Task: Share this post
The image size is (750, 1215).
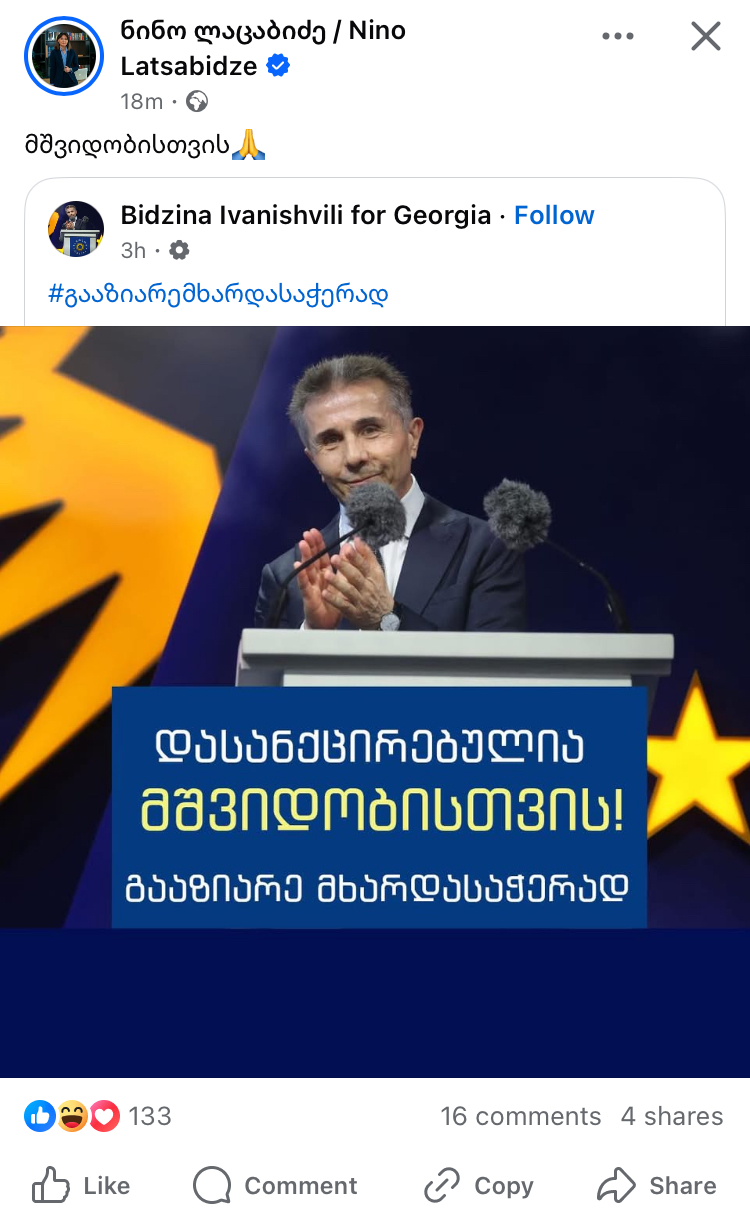Action: coord(657,1186)
